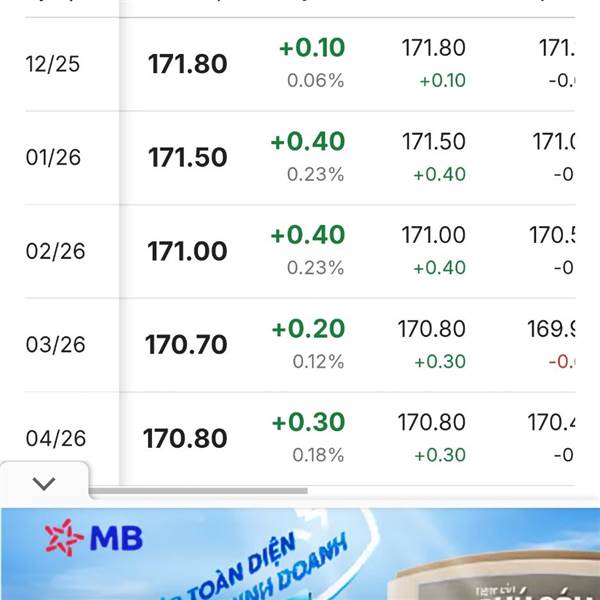Tap the horizontal scrollbar under the table
Viewport: 600px width, 600px height.
[198, 491]
